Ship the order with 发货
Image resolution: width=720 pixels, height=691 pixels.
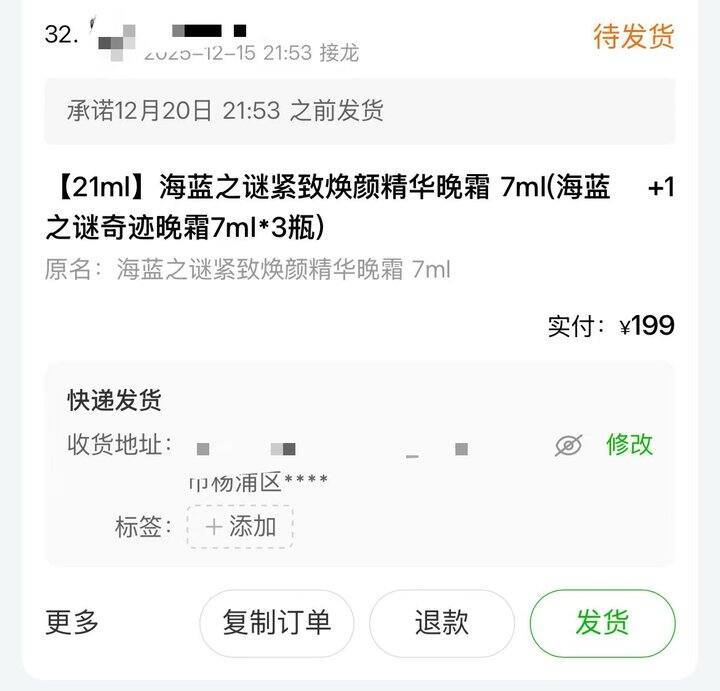[602, 623]
